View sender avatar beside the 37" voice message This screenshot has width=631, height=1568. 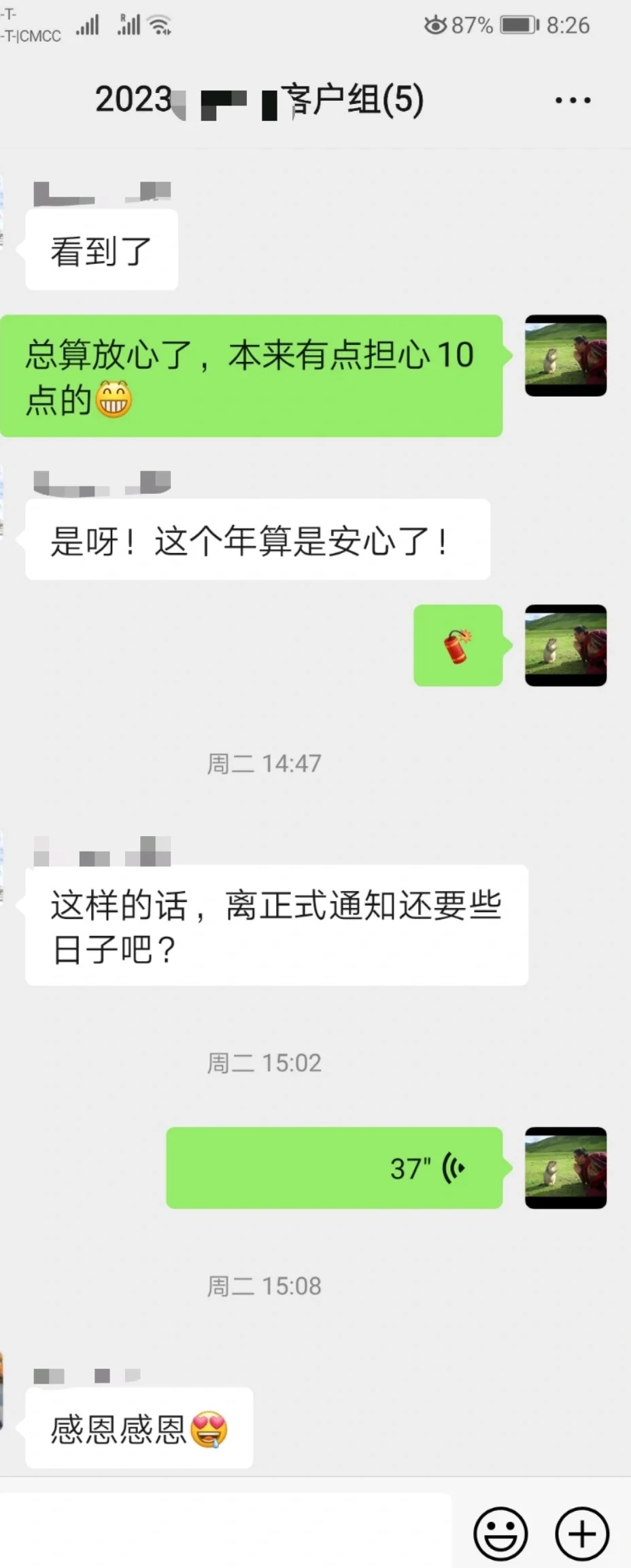[x=565, y=1167]
